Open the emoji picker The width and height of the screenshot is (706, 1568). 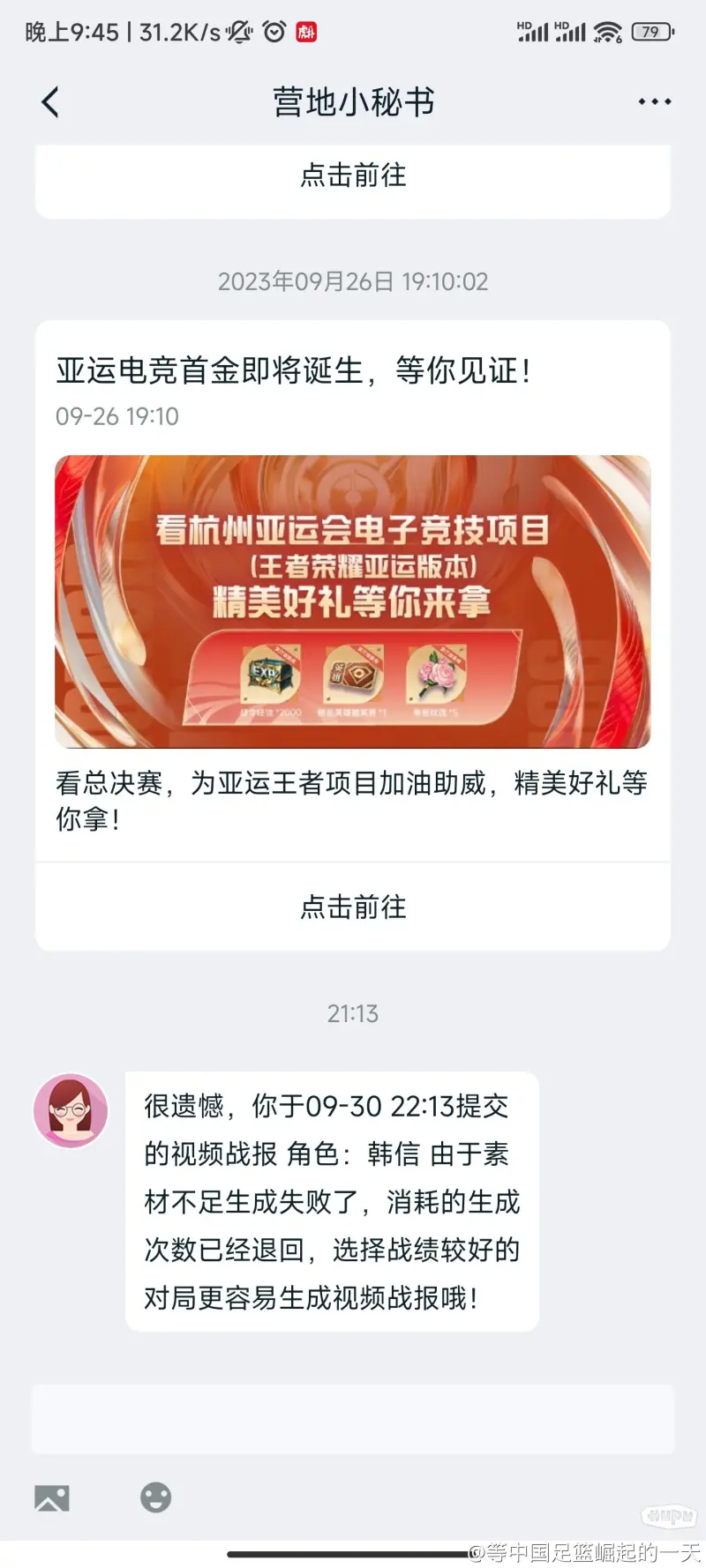(x=156, y=1497)
